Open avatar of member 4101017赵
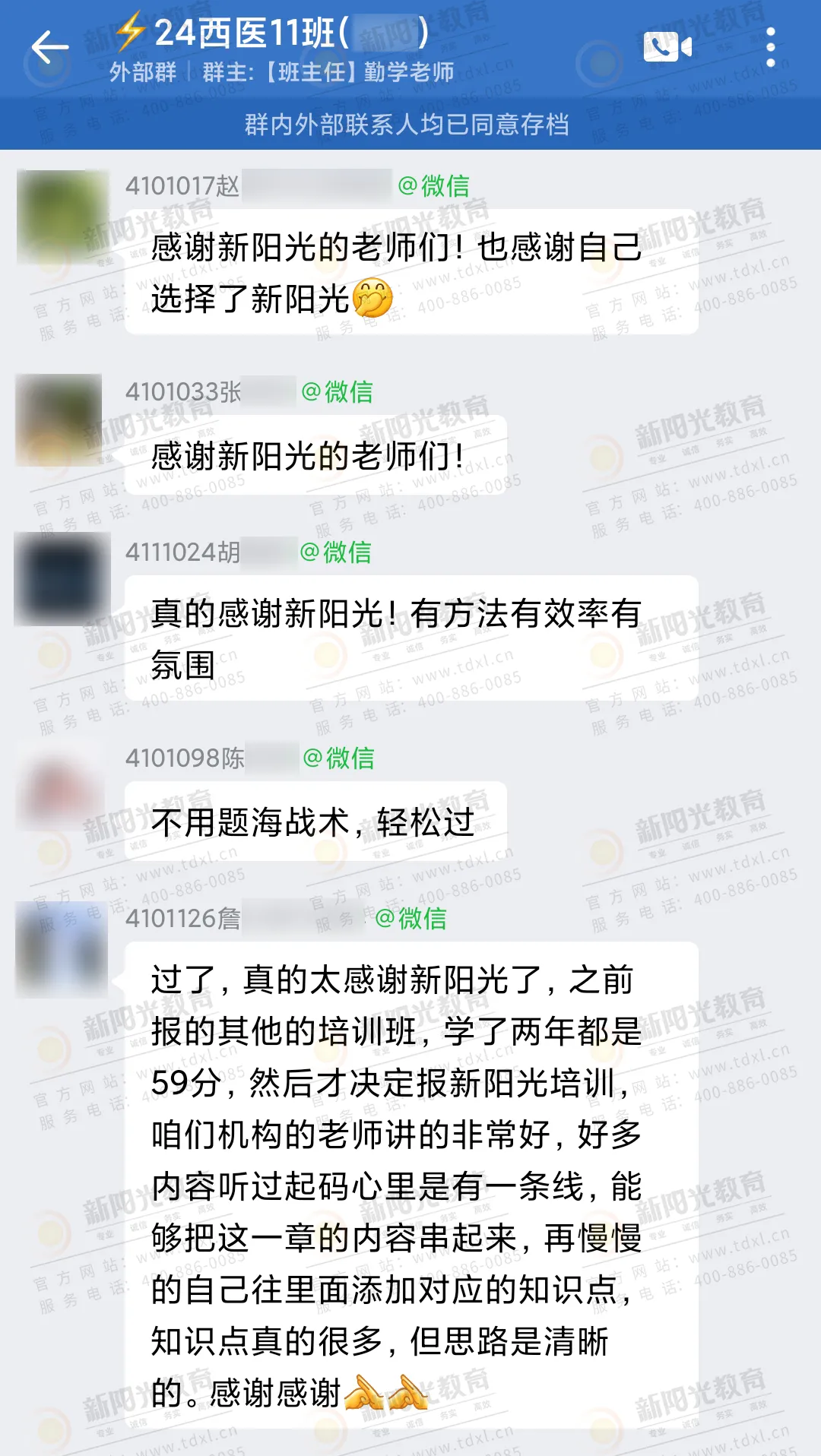This screenshot has width=821, height=1456. pos(62,216)
